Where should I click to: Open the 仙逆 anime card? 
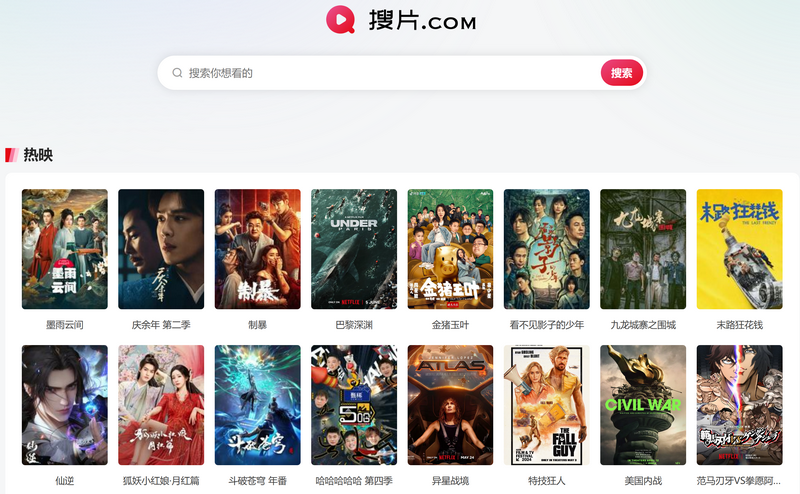click(x=65, y=405)
